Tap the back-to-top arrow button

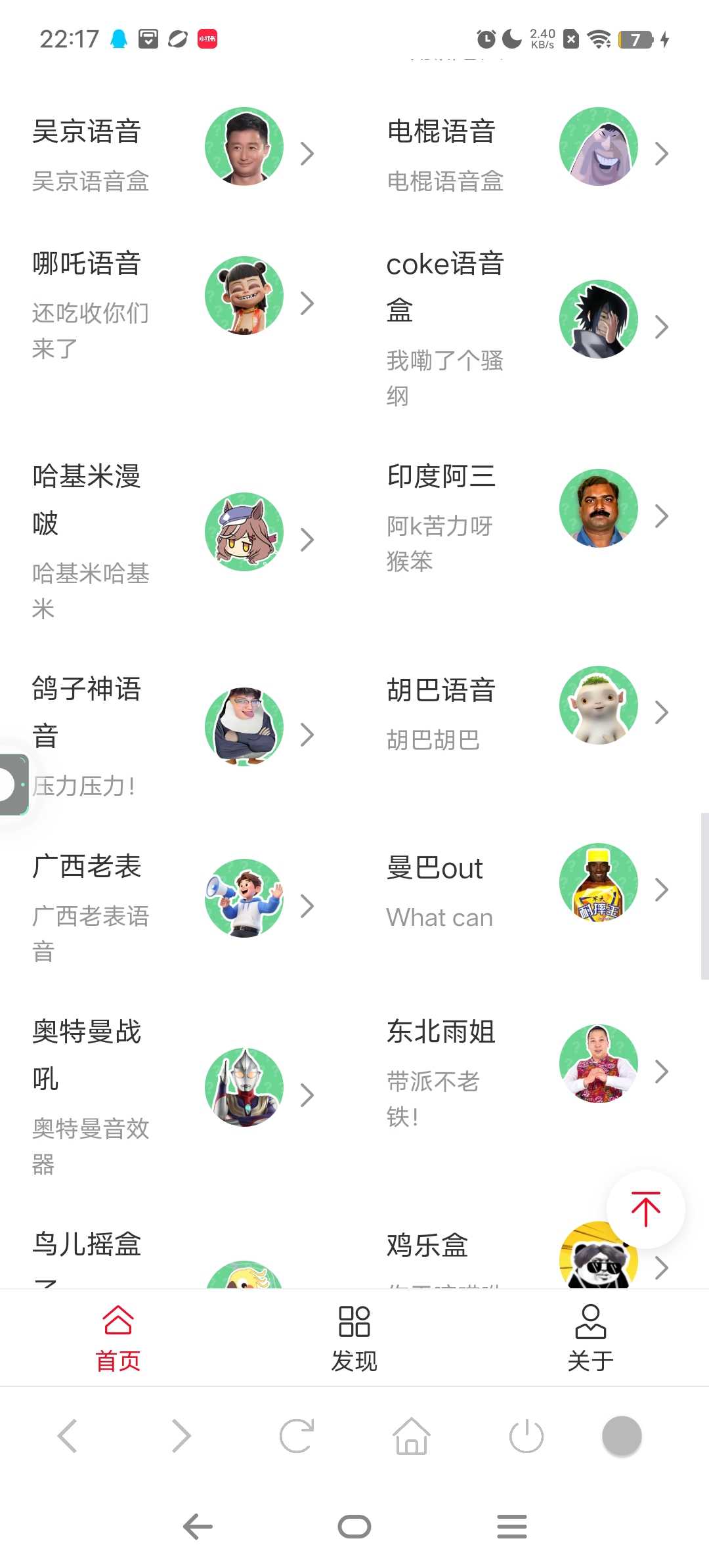click(645, 1208)
